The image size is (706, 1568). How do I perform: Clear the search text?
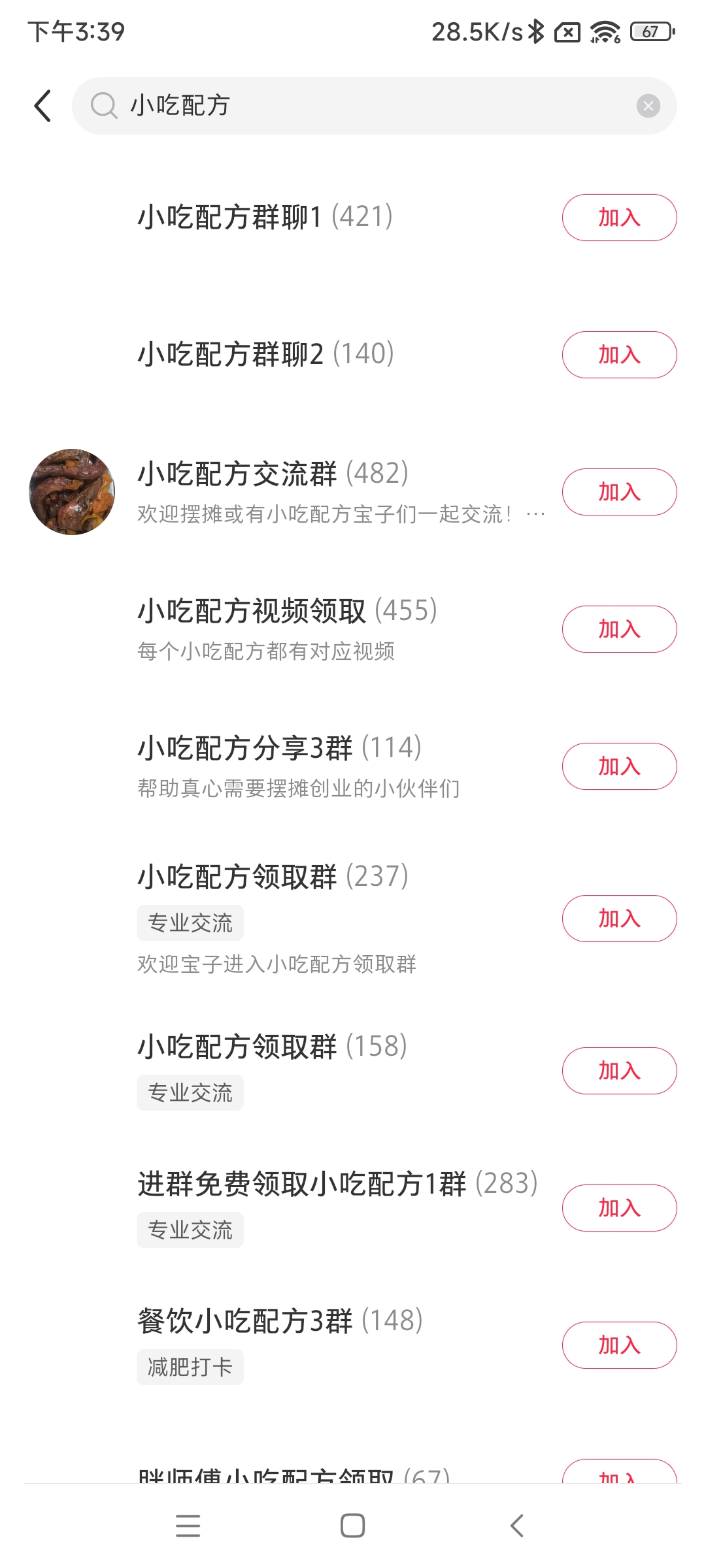648,106
